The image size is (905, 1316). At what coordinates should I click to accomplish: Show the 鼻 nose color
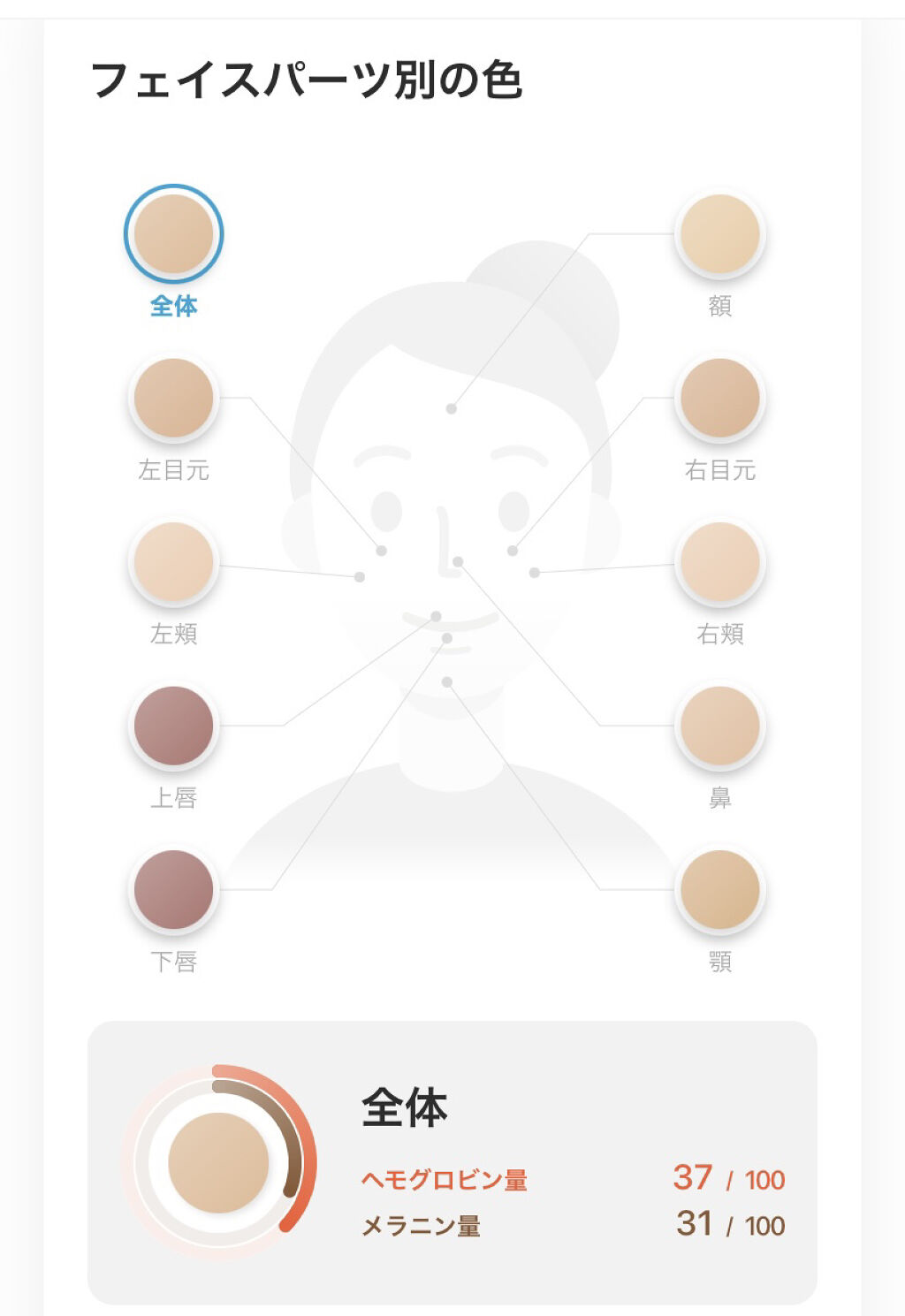[719, 726]
